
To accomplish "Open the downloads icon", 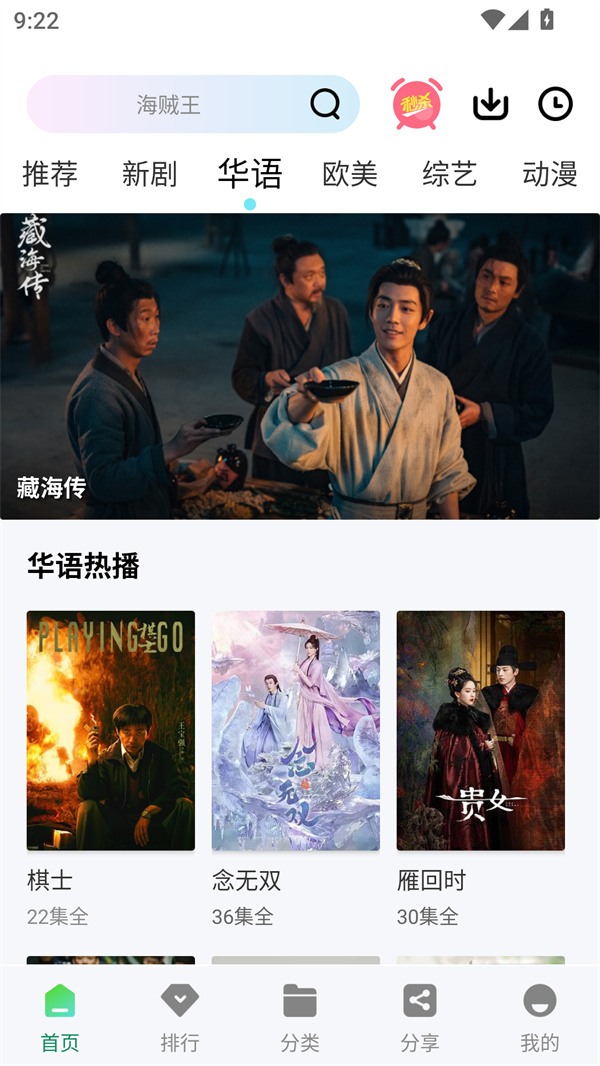I will (x=490, y=104).
